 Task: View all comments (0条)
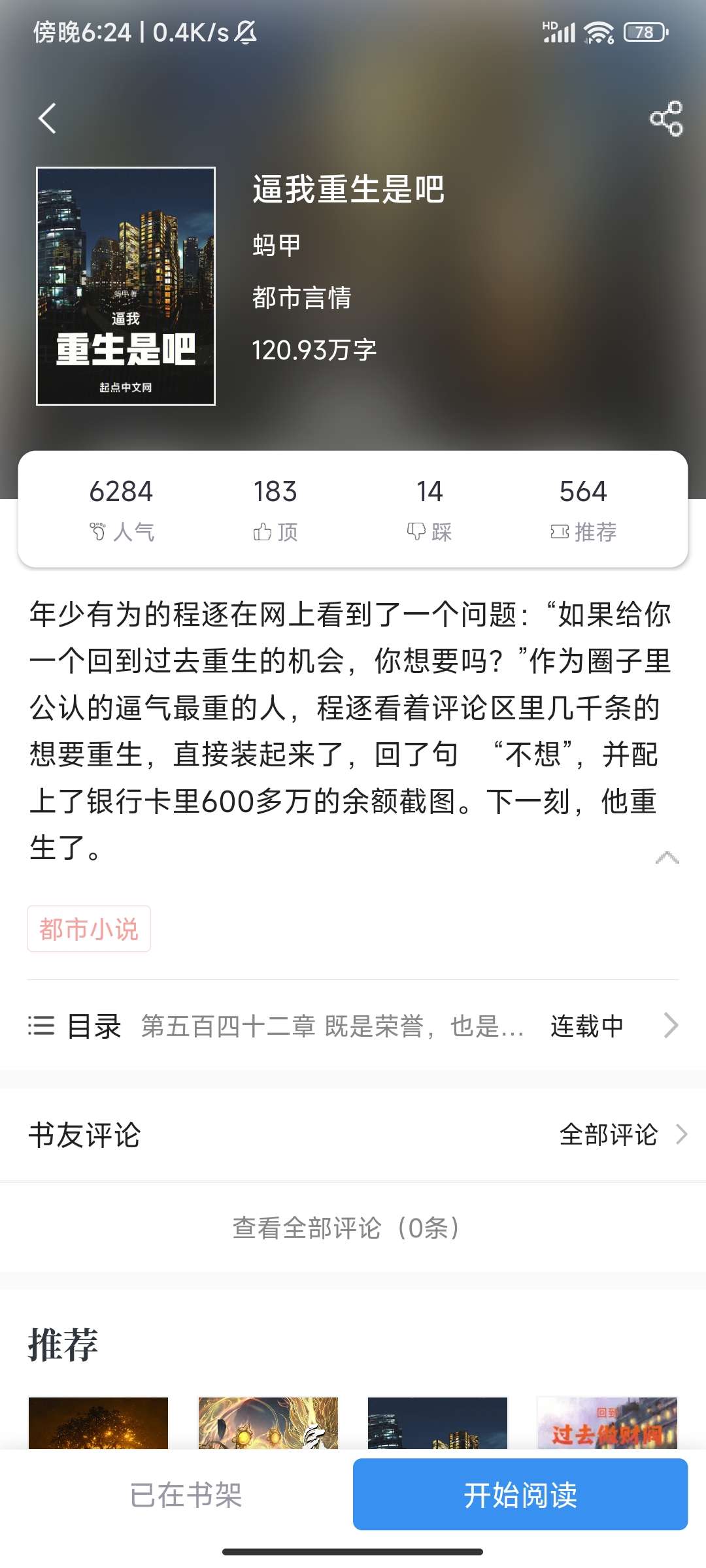346,1228
